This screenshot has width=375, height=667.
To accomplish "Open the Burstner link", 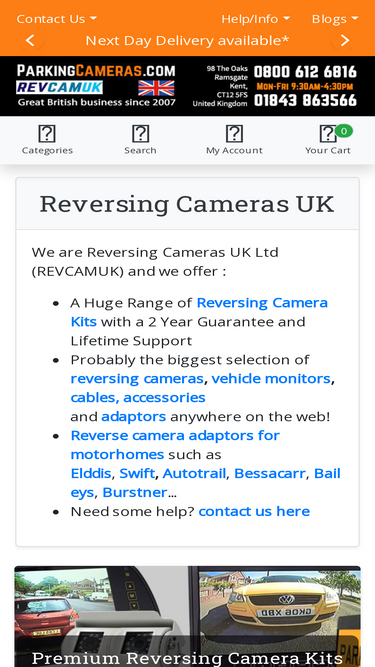I will tap(135, 492).
